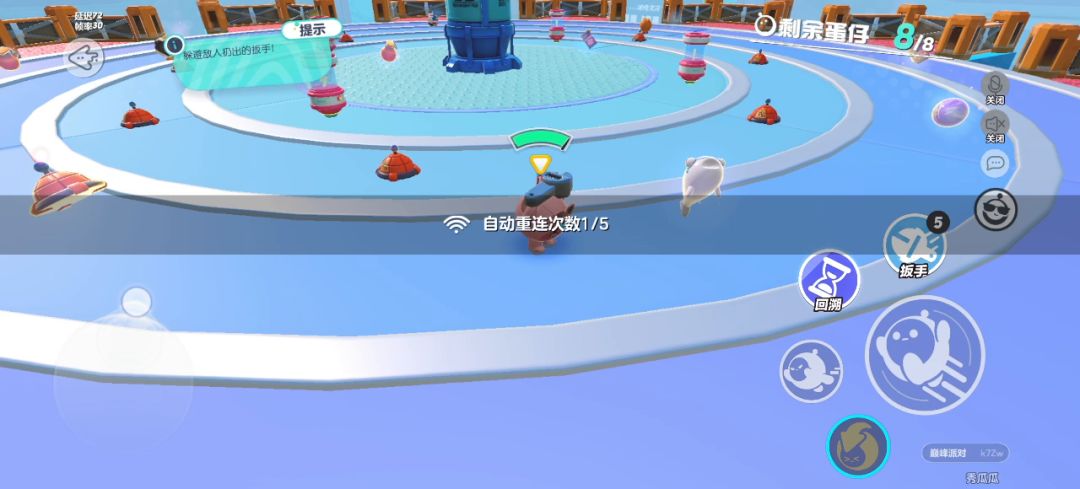The image size is (1080, 489).
Task: Use the 回溯 rewind skill
Action: pos(829,278)
